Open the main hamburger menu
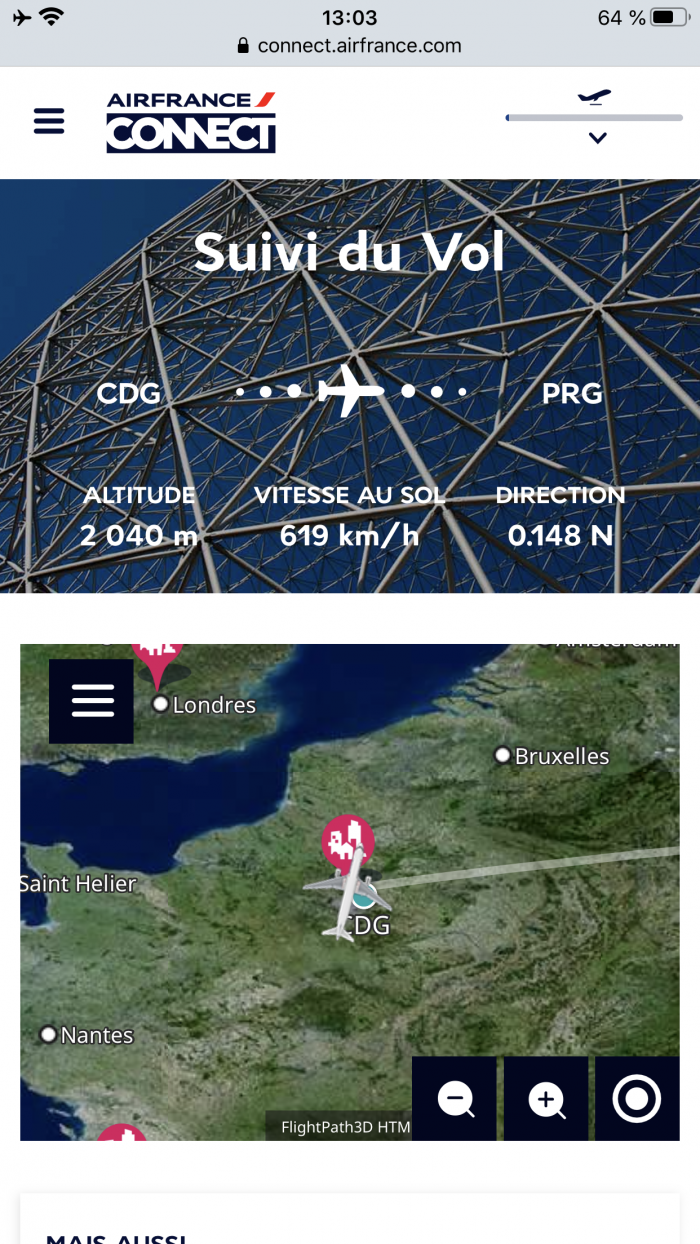 pos(48,121)
